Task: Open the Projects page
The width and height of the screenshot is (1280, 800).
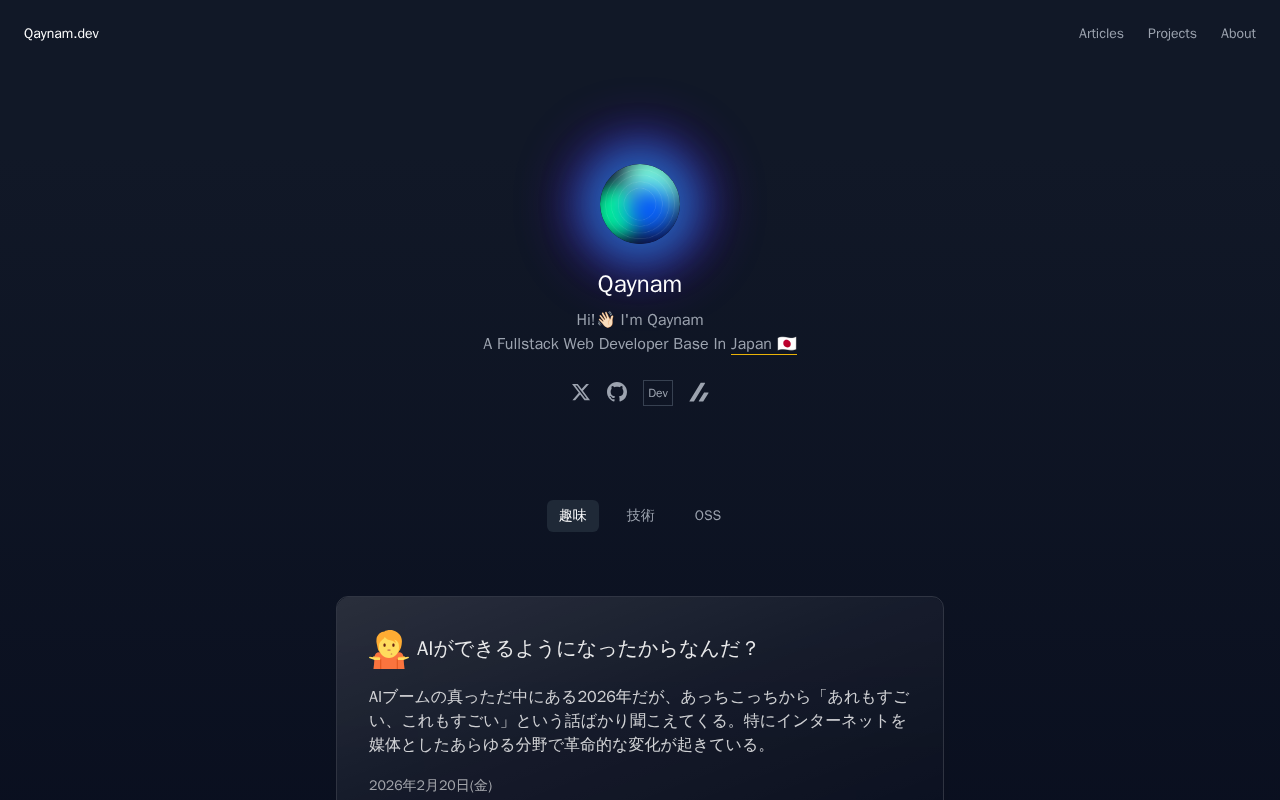Action: click(x=1171, y=33)
